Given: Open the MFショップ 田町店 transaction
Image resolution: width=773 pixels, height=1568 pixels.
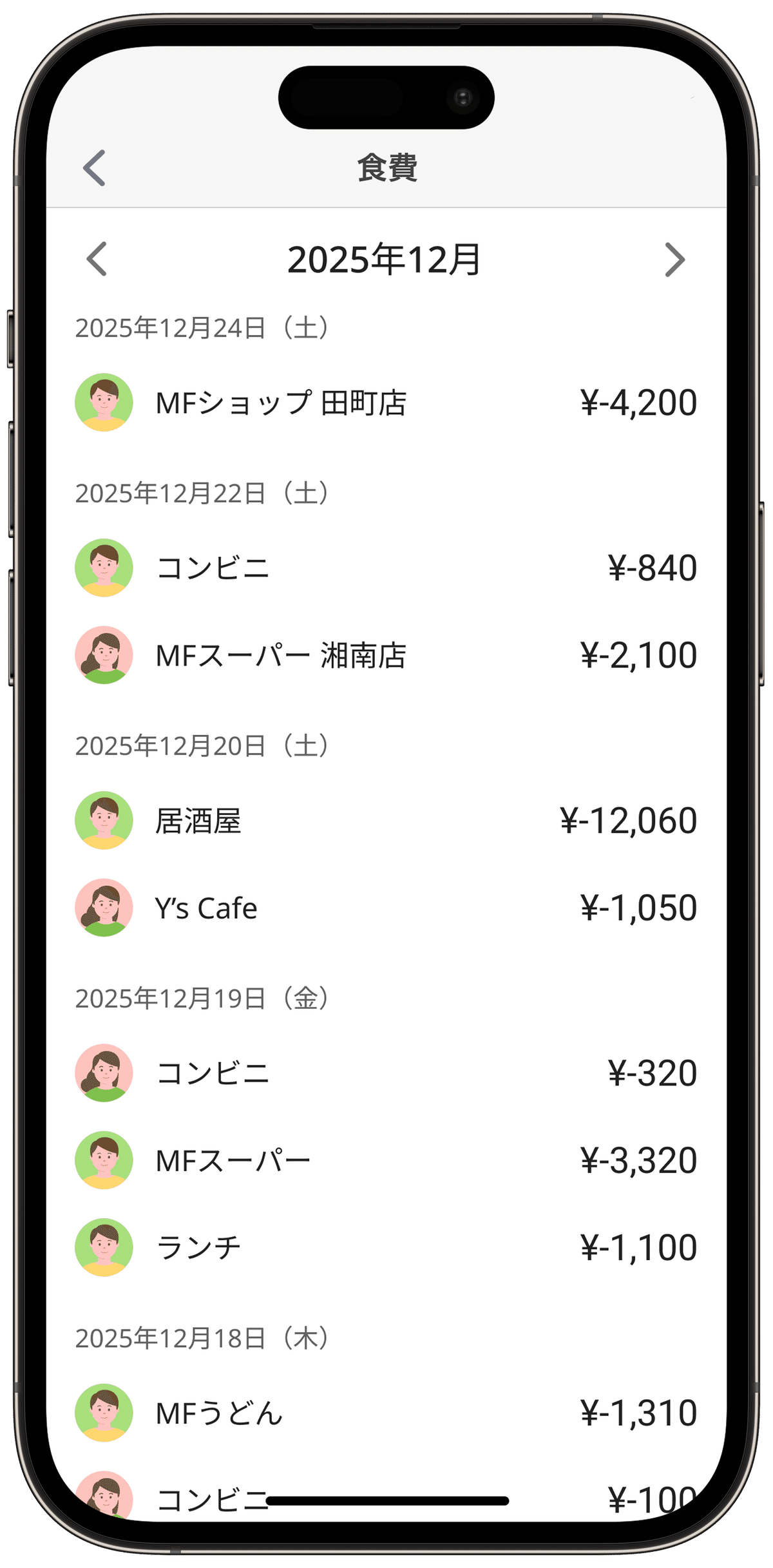Looking at the screenshot, I should tap(385, 403).
